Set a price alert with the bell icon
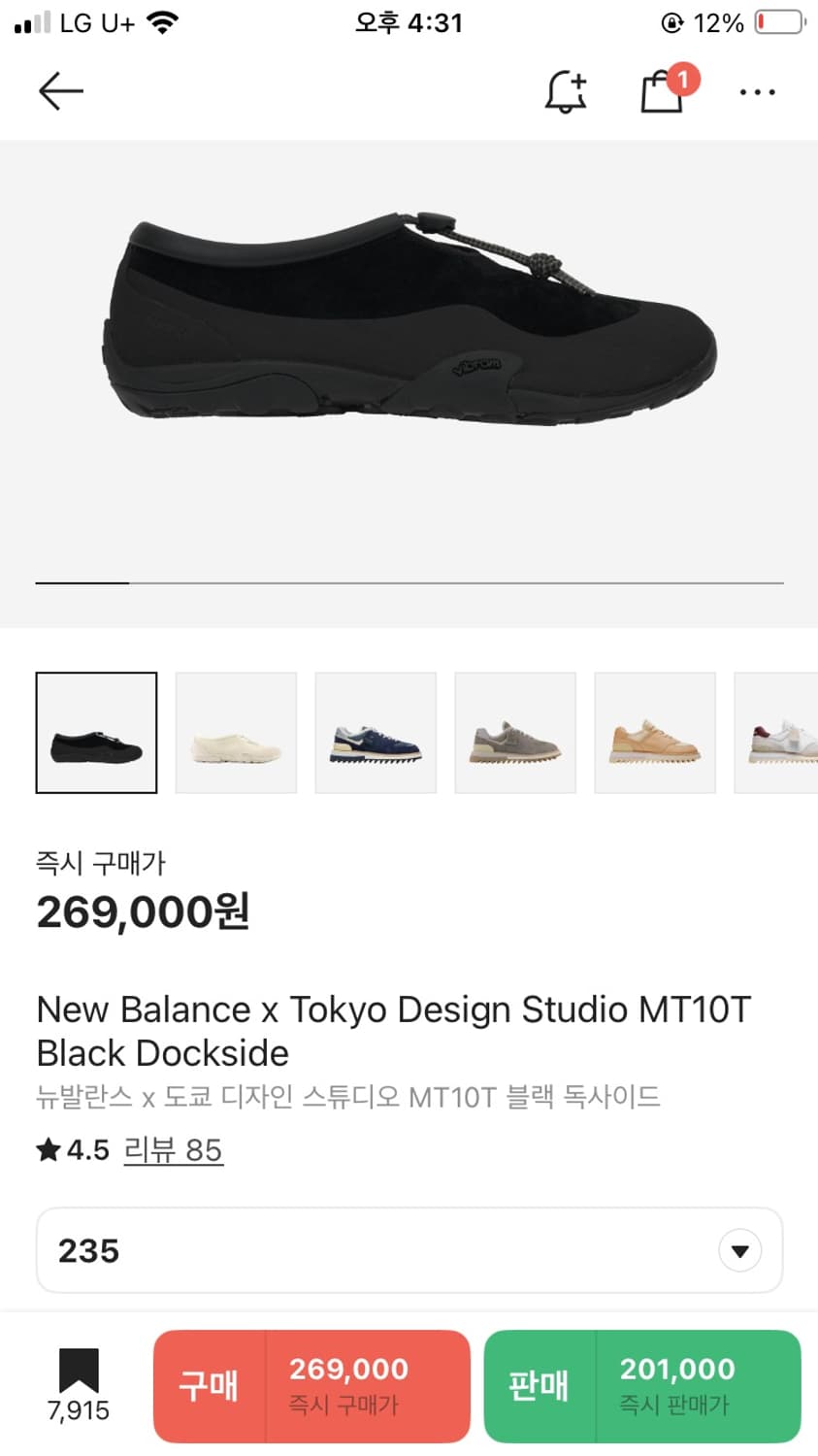818x1456 pixels. [x=565, y=92]
